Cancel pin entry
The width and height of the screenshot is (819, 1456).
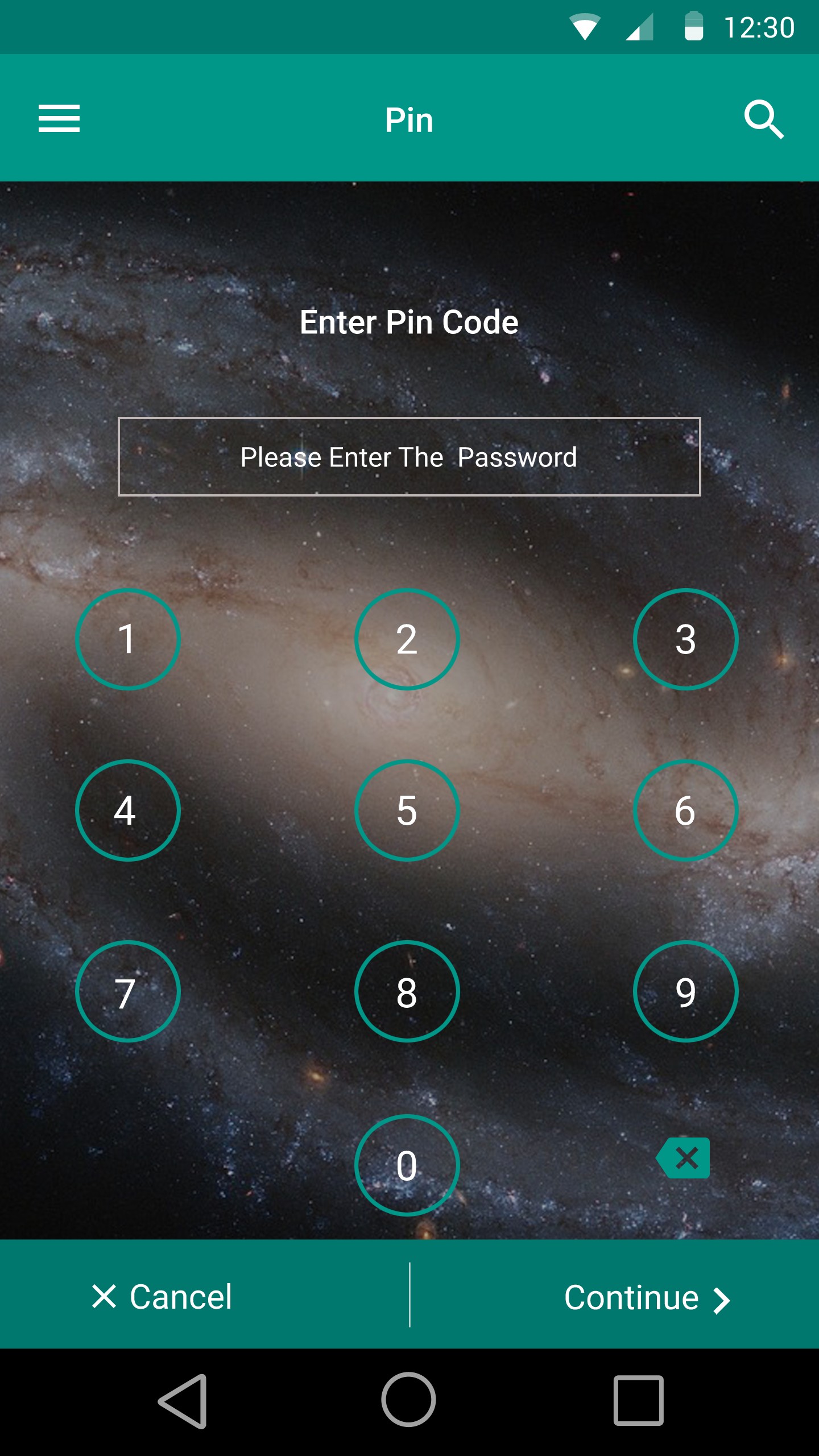click(x=162, y=1297)
